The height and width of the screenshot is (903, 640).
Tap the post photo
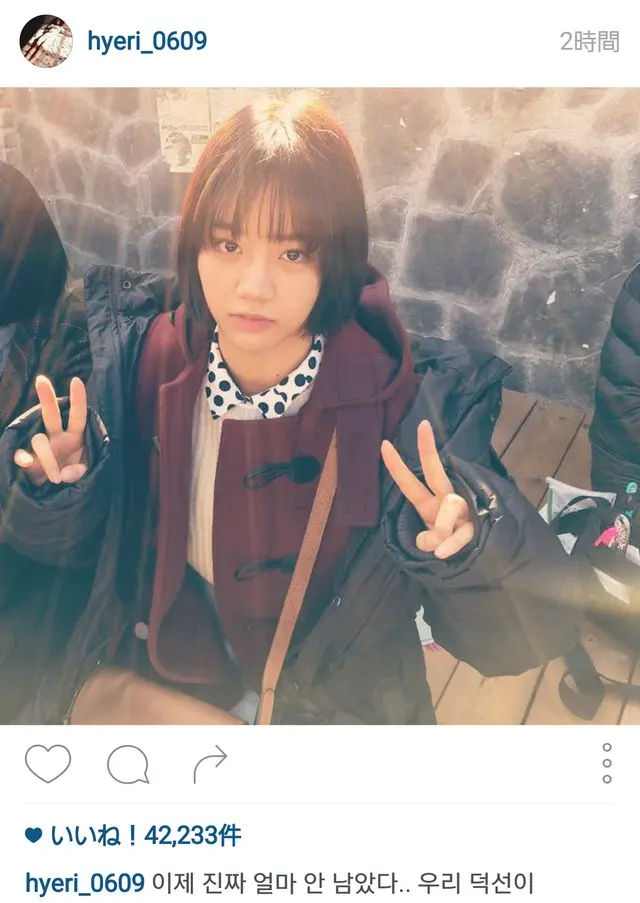point(320,405)
